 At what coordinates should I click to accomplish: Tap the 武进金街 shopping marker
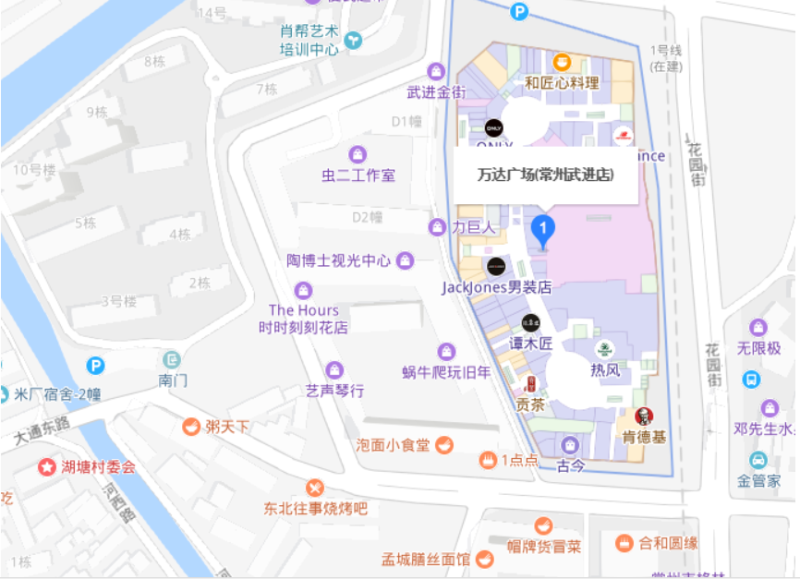click(x=436, y=71)
